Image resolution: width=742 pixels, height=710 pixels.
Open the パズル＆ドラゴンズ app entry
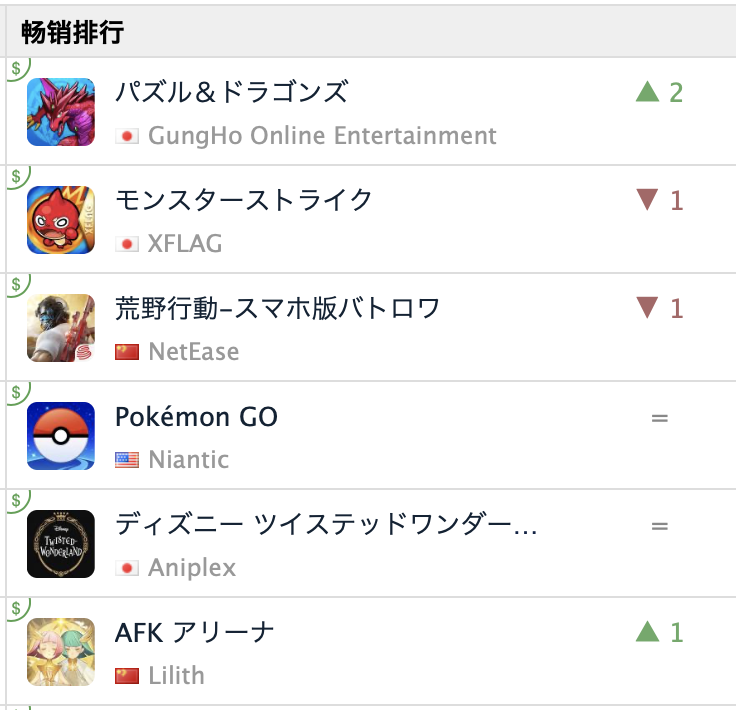(231, 93)
